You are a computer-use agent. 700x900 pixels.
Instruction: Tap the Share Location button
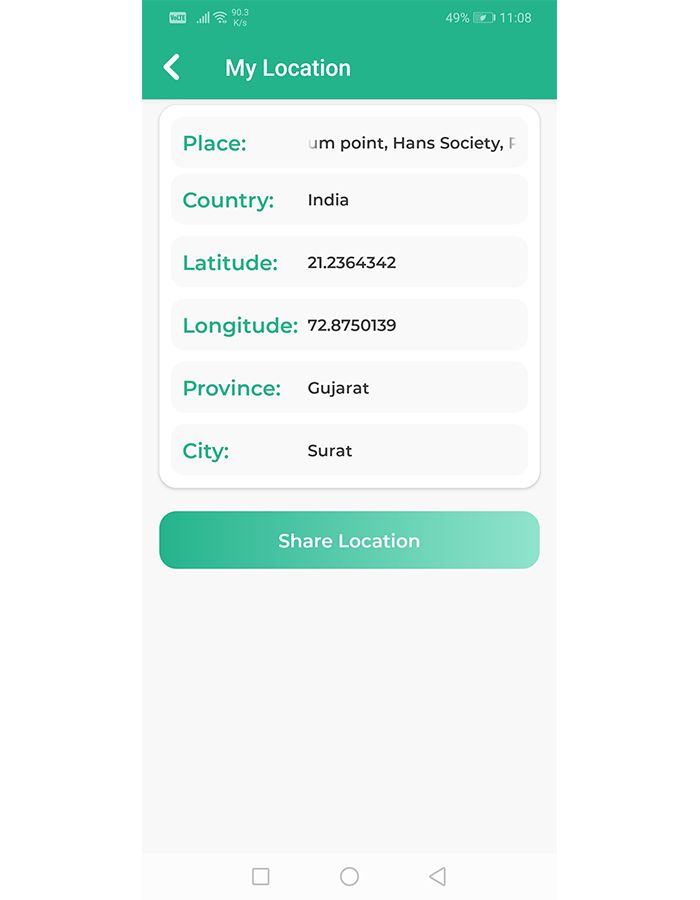click(349, 541)
